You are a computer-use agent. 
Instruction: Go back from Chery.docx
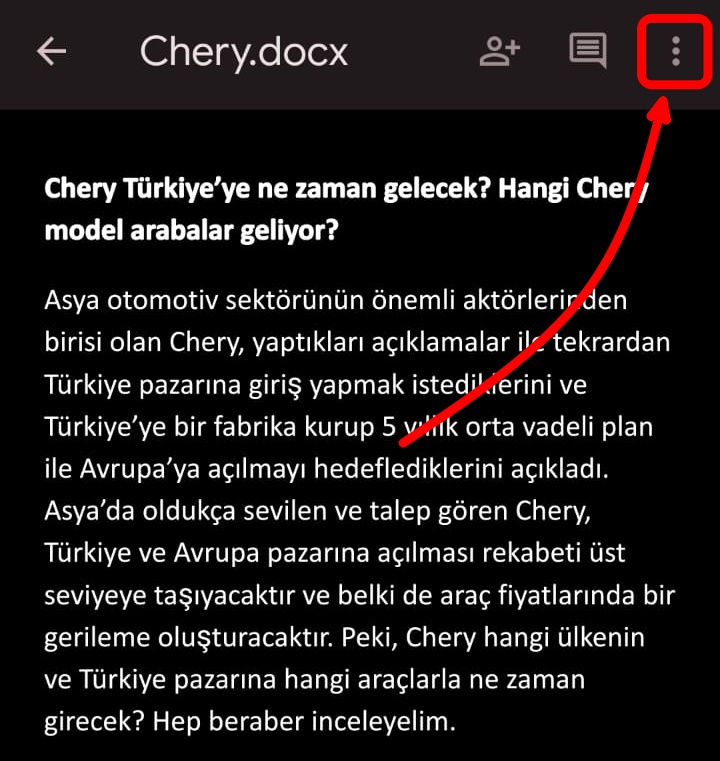[x=51, y=51]
